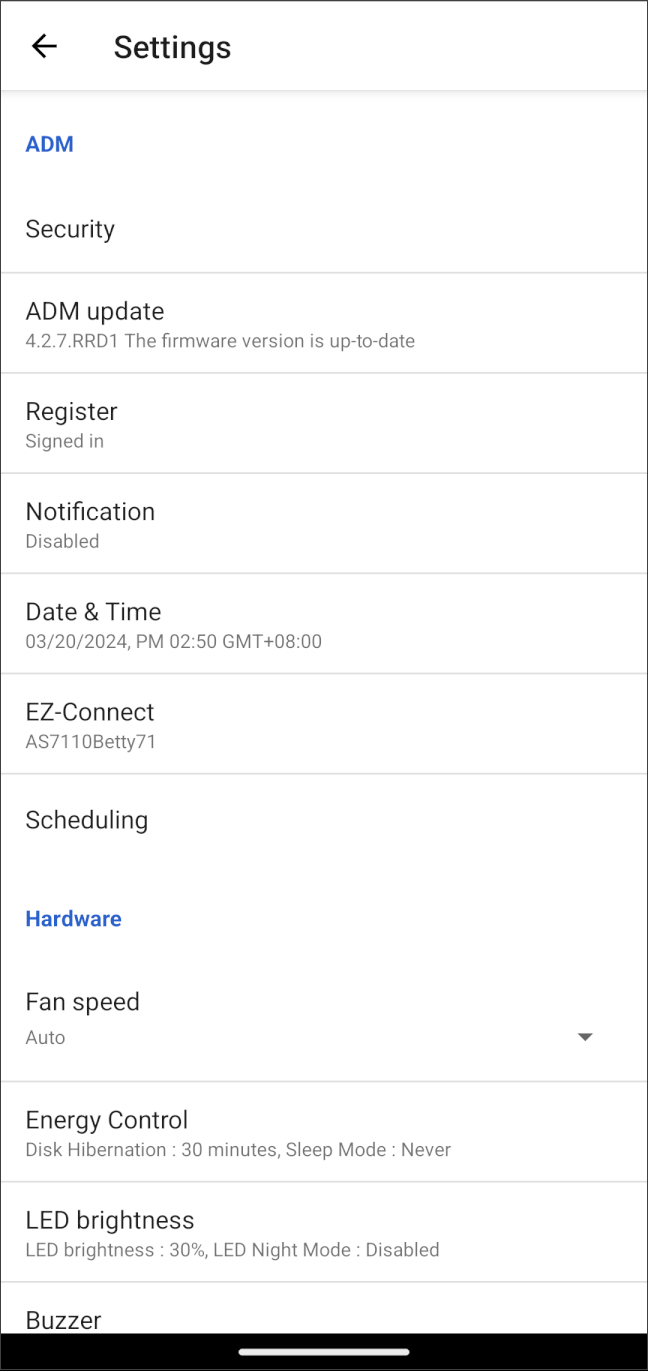Open the Register row
Viewport: 648px width, 1371px height.
tap(324, 423)
